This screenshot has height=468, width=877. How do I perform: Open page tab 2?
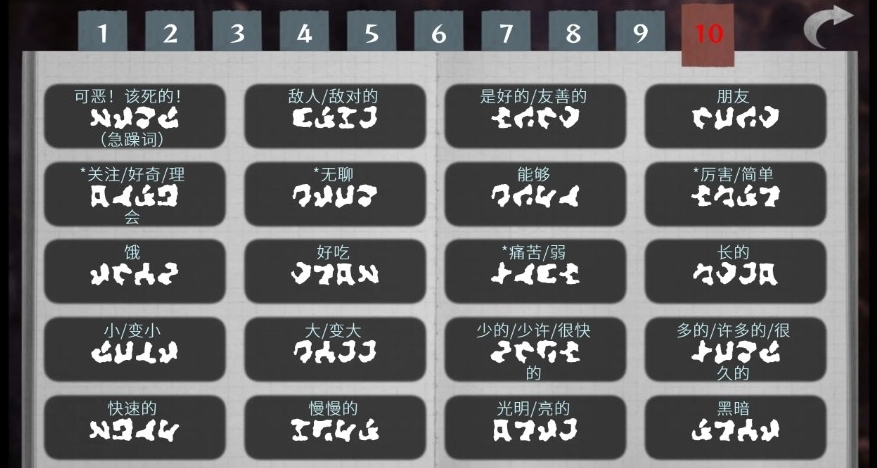pyautogui.click(x=170, y=34)
